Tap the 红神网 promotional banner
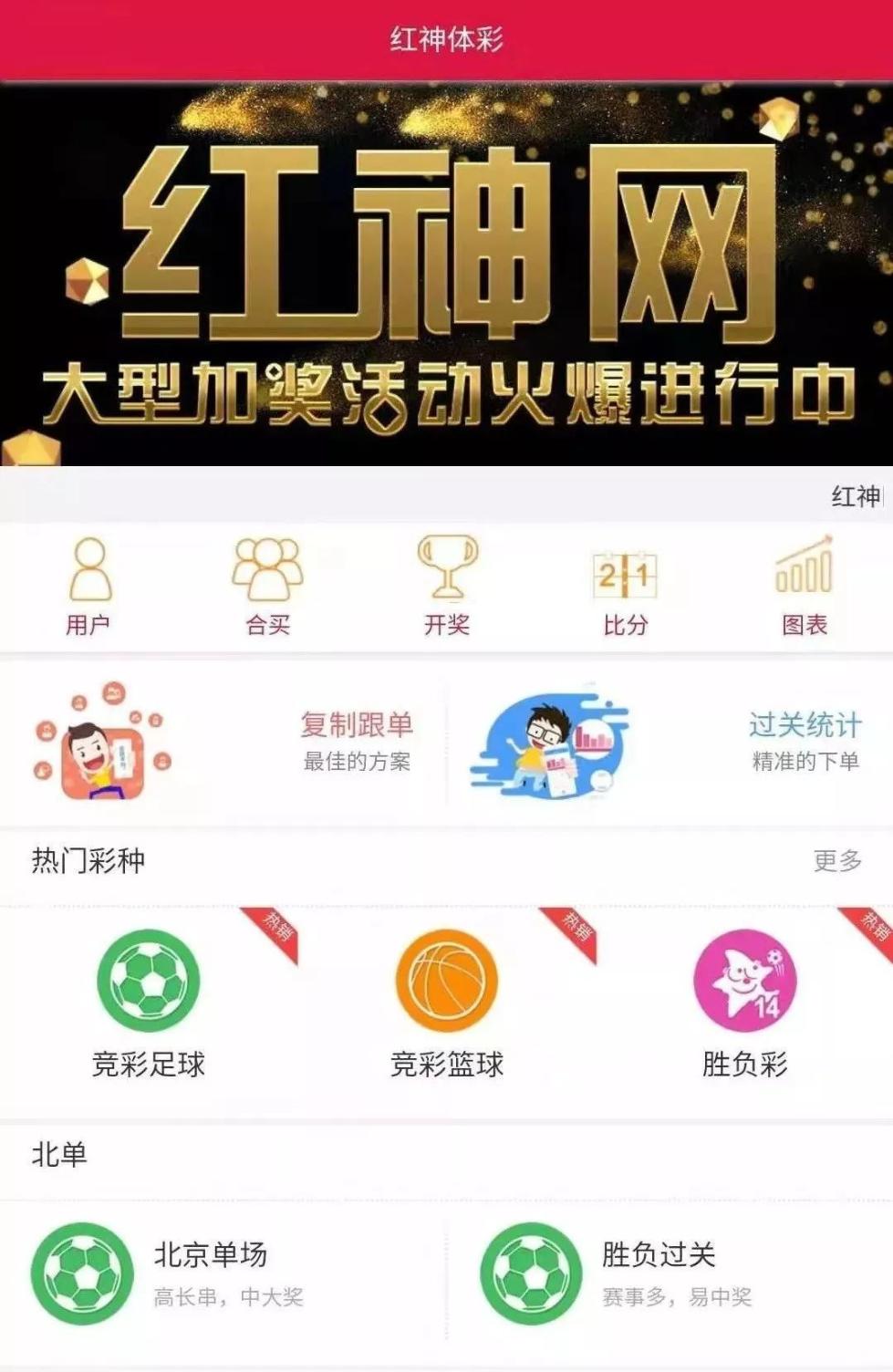 pos(446,274)
